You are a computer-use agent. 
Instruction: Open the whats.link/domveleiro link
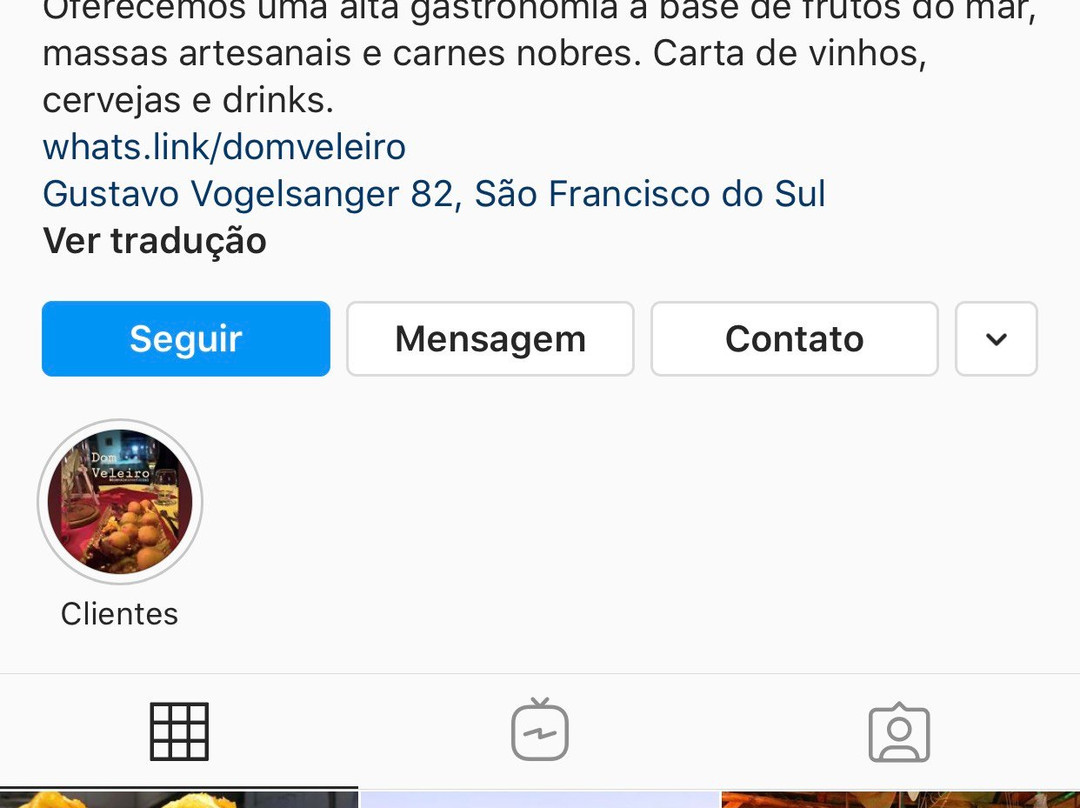[x=224, y=147]
